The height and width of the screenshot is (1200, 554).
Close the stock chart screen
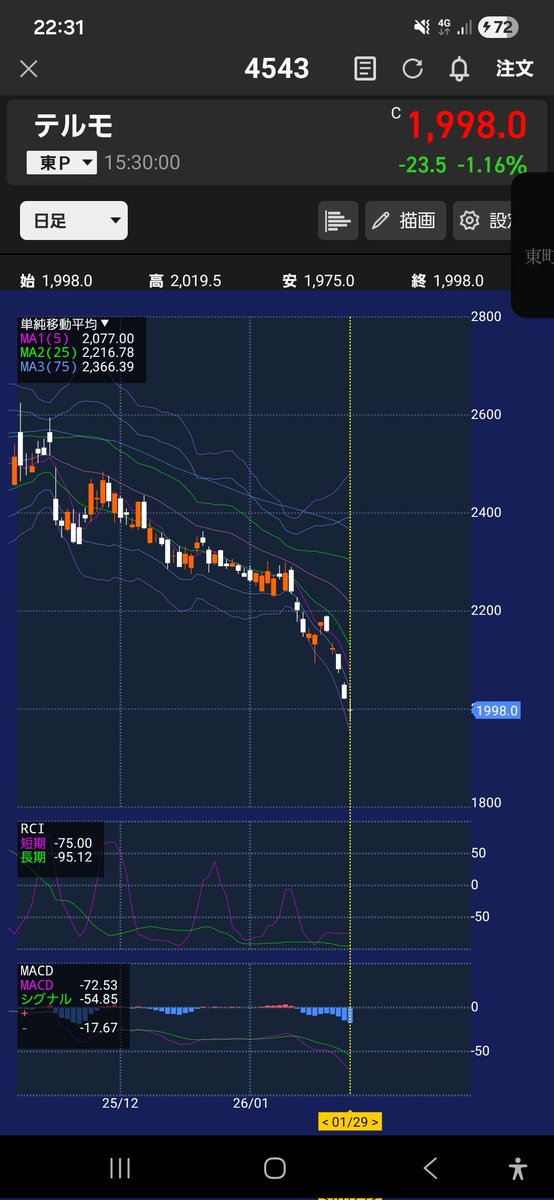[x=29, y=69]
